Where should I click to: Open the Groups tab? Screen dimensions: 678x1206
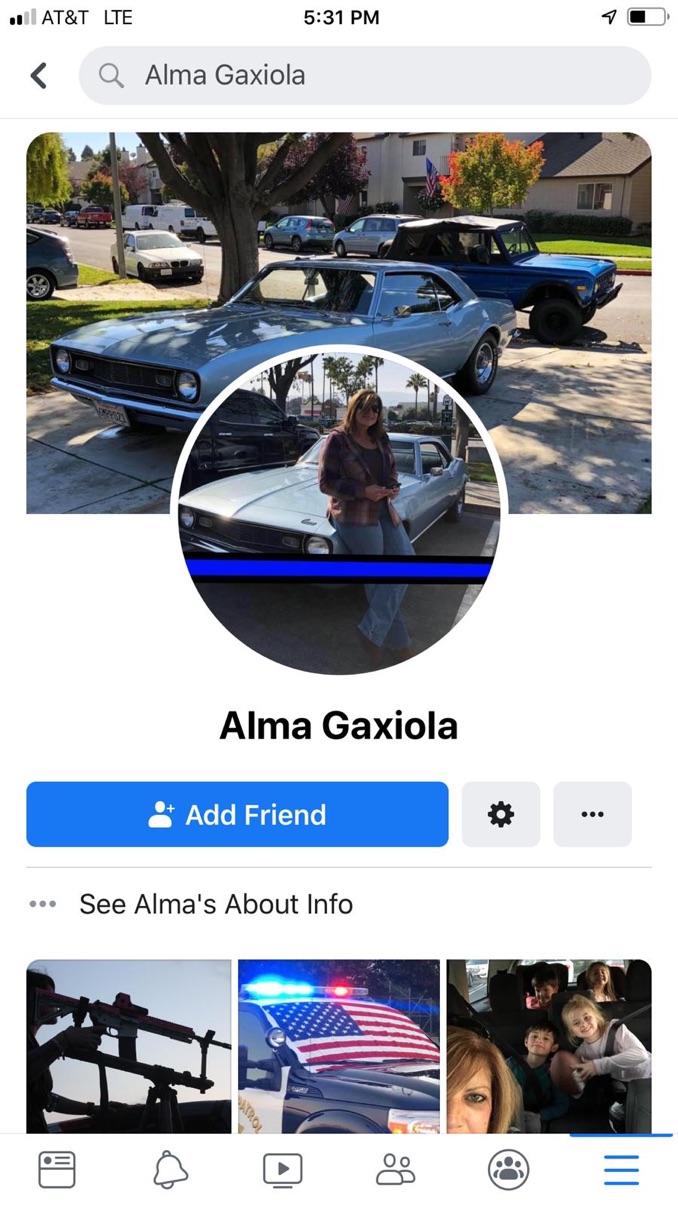508,1169
